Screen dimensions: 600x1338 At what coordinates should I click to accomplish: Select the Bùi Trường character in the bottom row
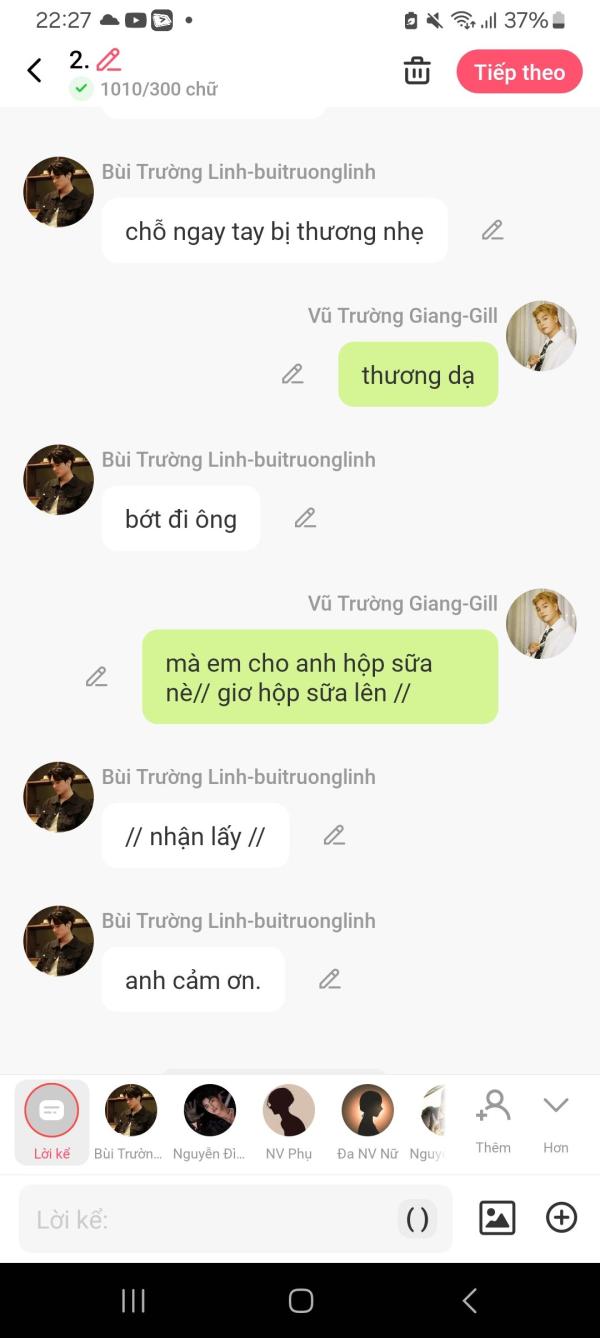point(131,1121)
